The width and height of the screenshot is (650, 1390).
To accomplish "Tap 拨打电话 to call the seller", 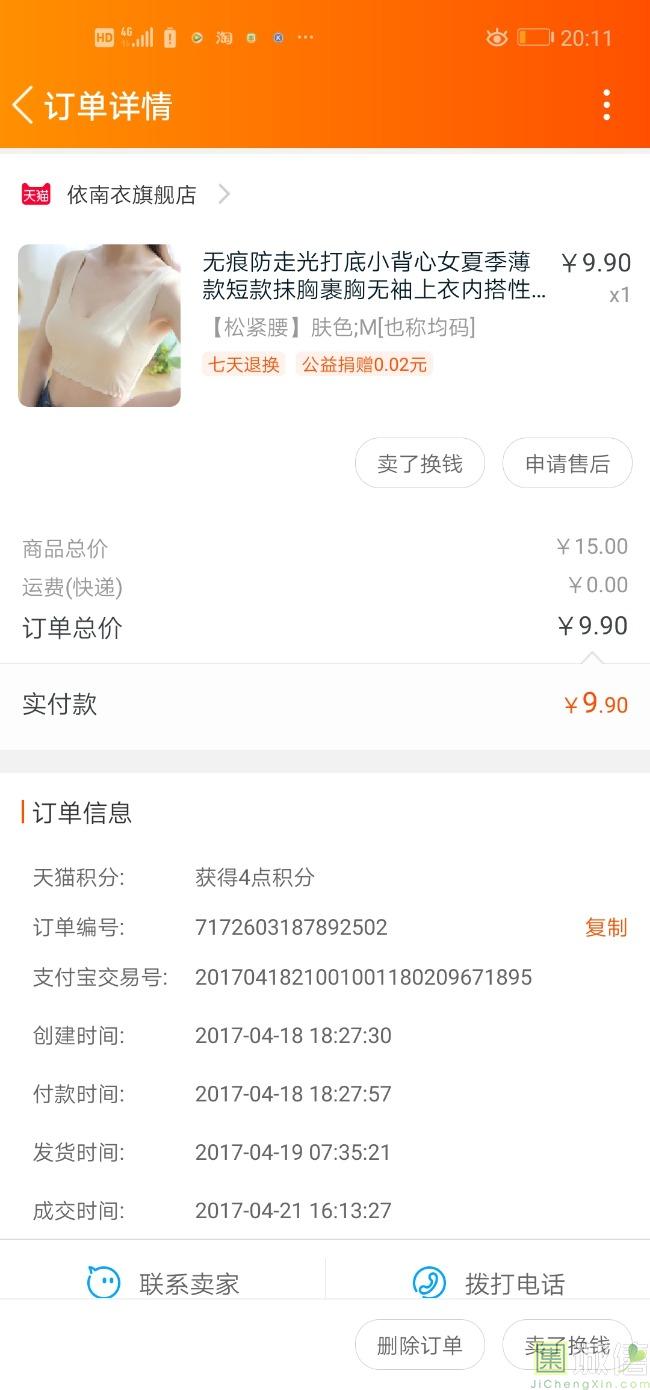I will click(488, 1283).
